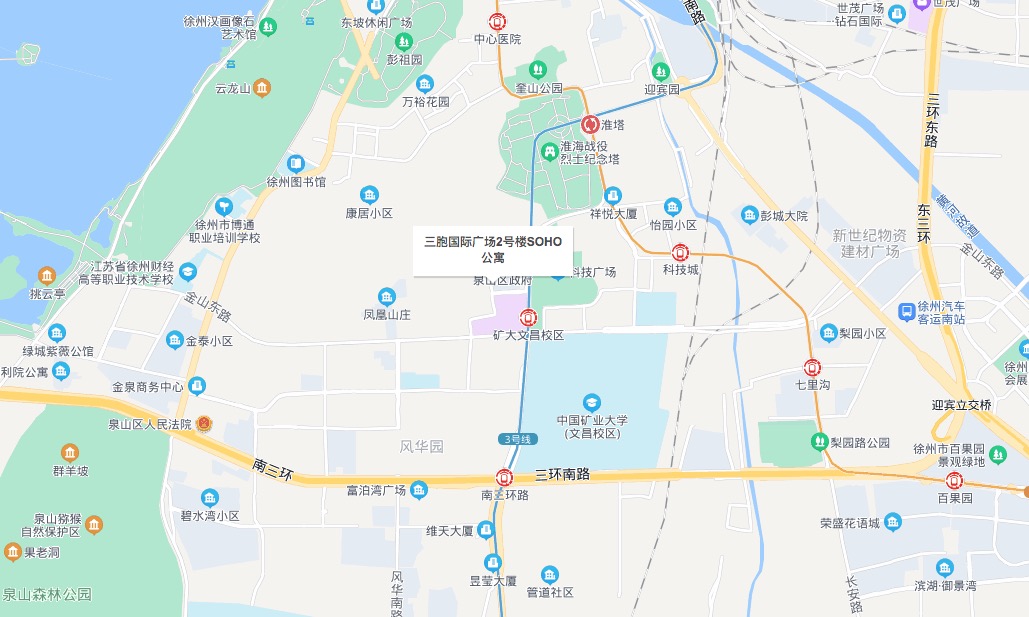The width and height of the screenshot is (1029, 617).
Task: Tap the 彭城大院 location marker
Action: pyautogui.click(x=750, y=215)
